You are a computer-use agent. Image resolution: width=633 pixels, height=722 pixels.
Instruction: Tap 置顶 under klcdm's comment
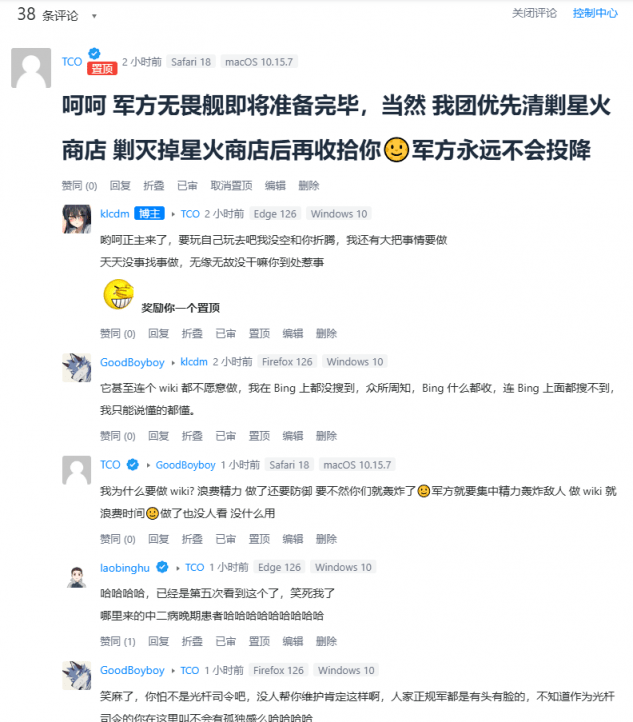click(x=259, y=333)
